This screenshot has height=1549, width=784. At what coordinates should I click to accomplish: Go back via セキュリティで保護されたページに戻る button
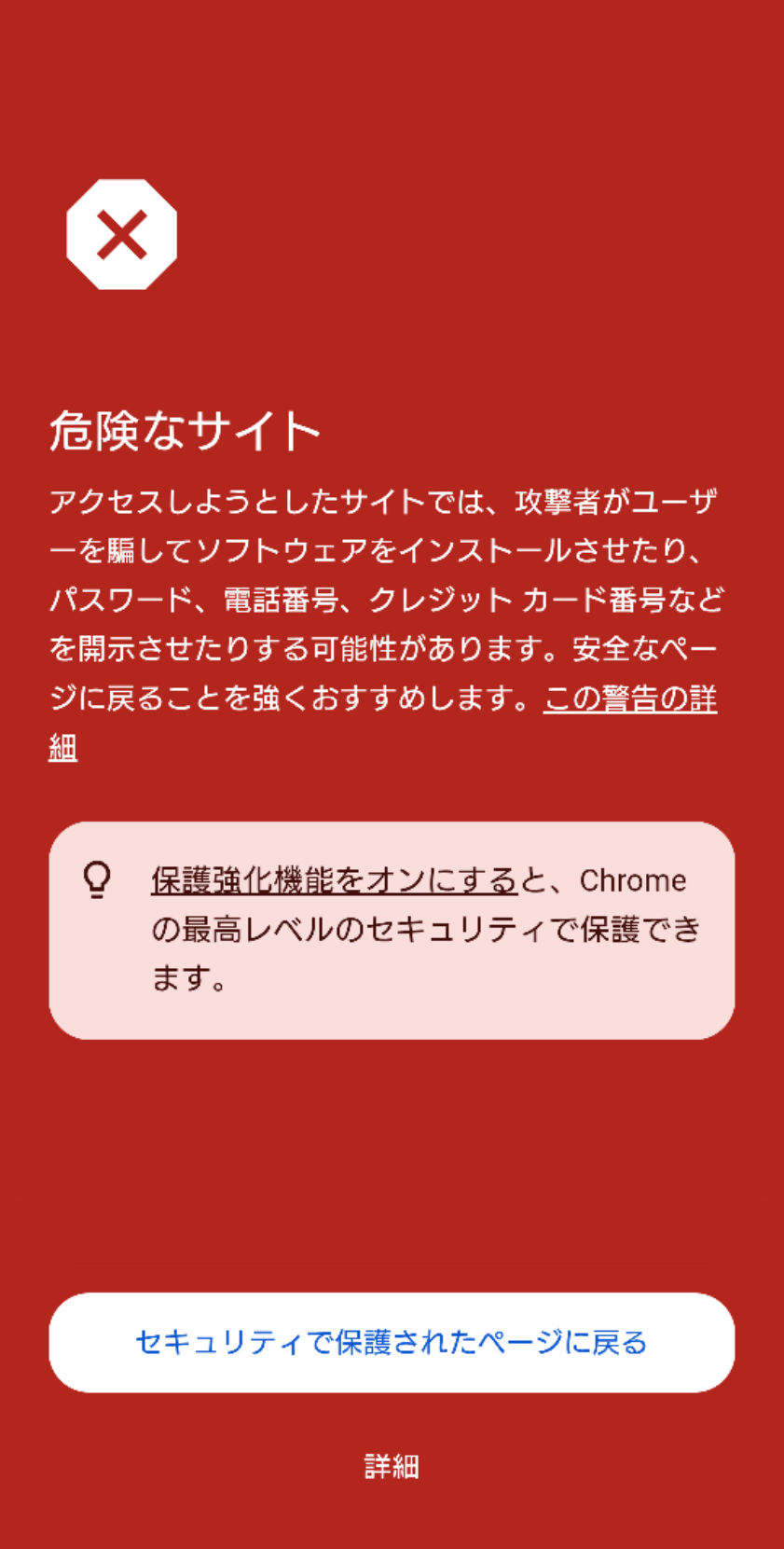pyautogui.click(x=392, y=1342)
